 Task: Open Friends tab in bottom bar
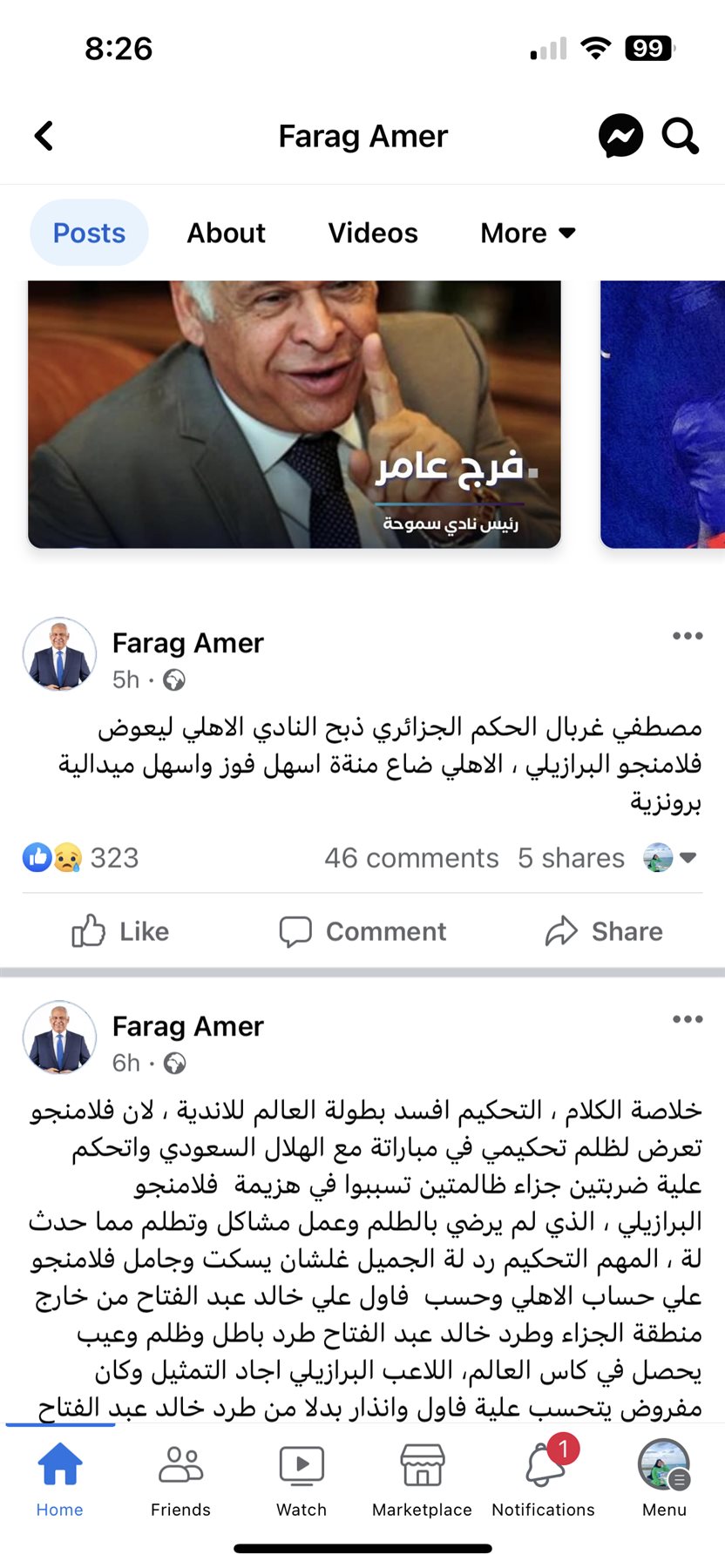click(x=180, y=1479)
